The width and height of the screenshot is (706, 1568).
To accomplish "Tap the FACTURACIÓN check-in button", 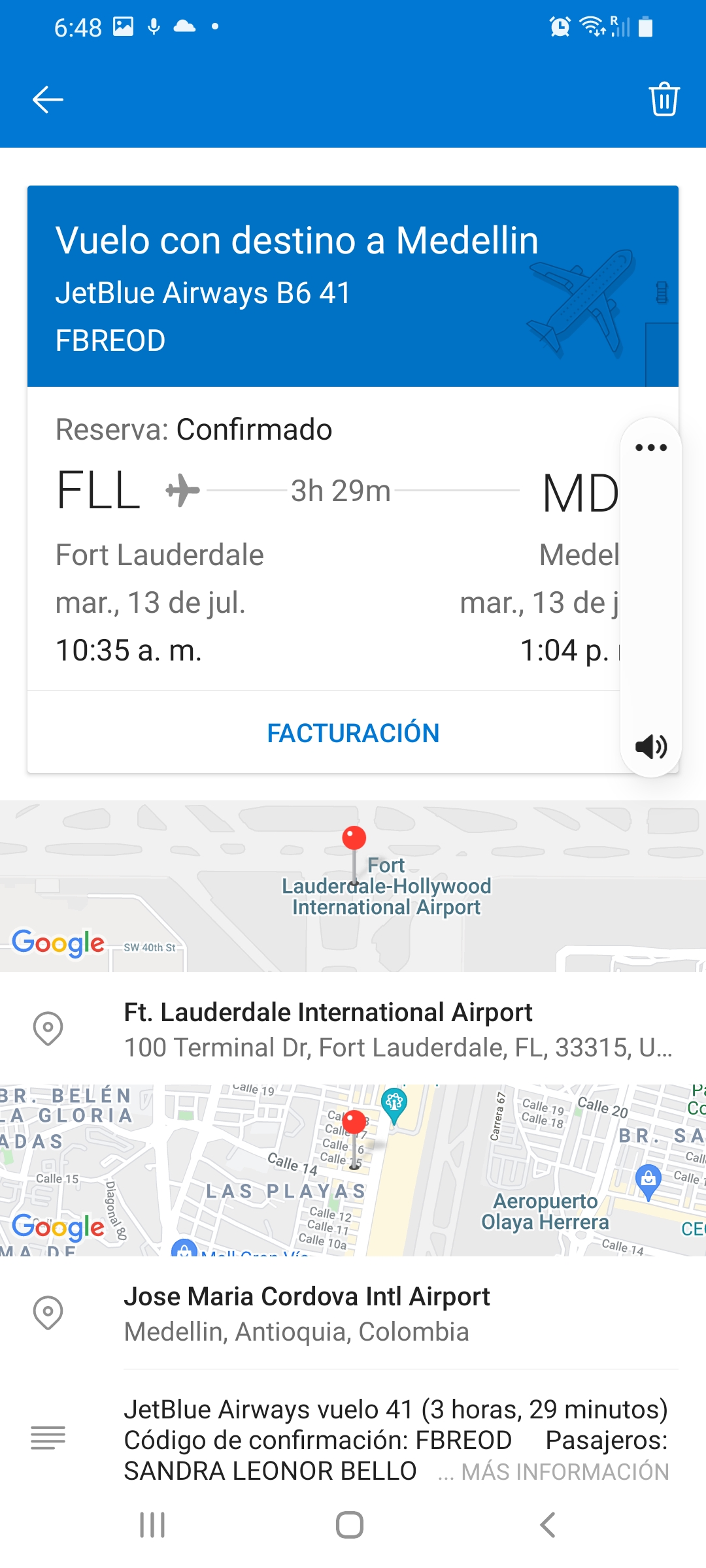I will [x=353, y=733].
